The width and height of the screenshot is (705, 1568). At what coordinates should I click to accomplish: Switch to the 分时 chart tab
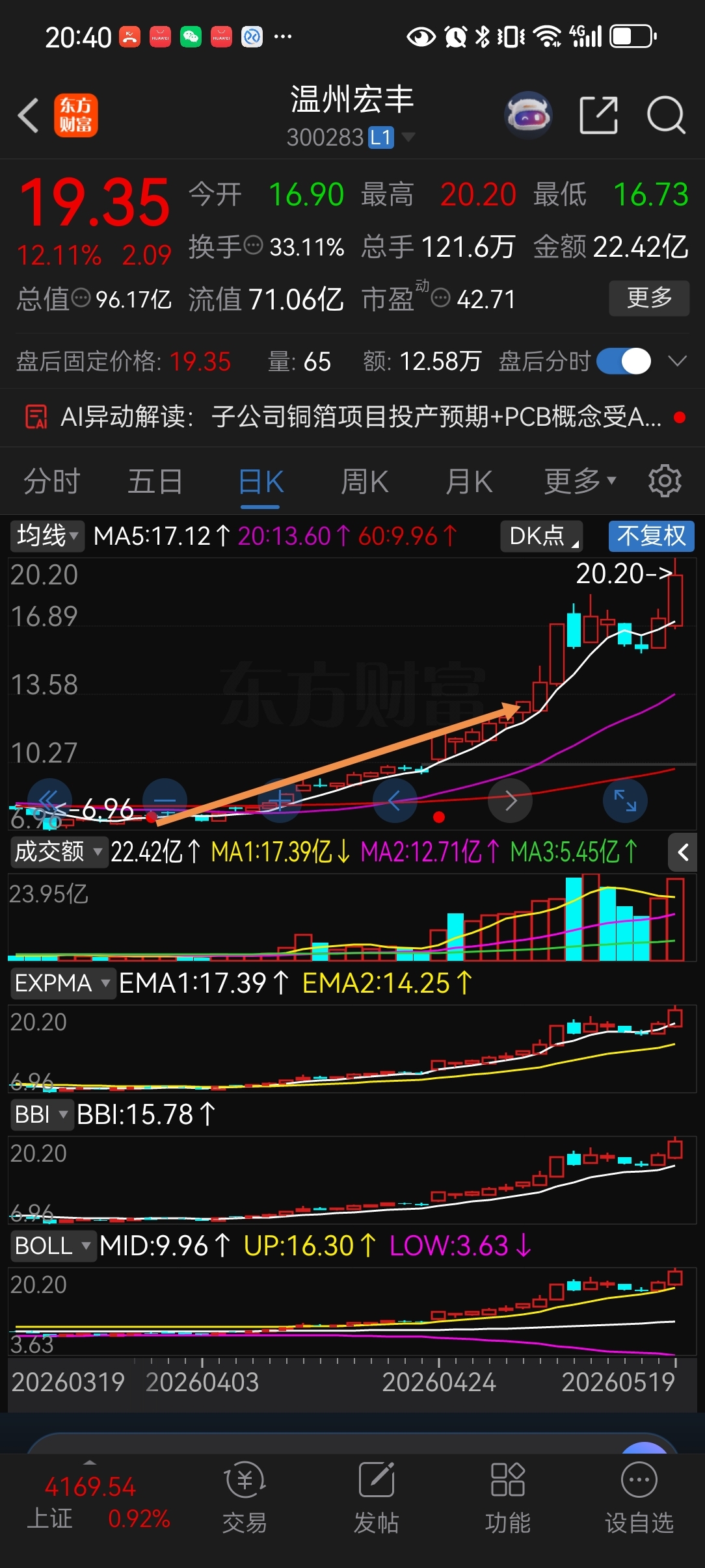(52, 482)
